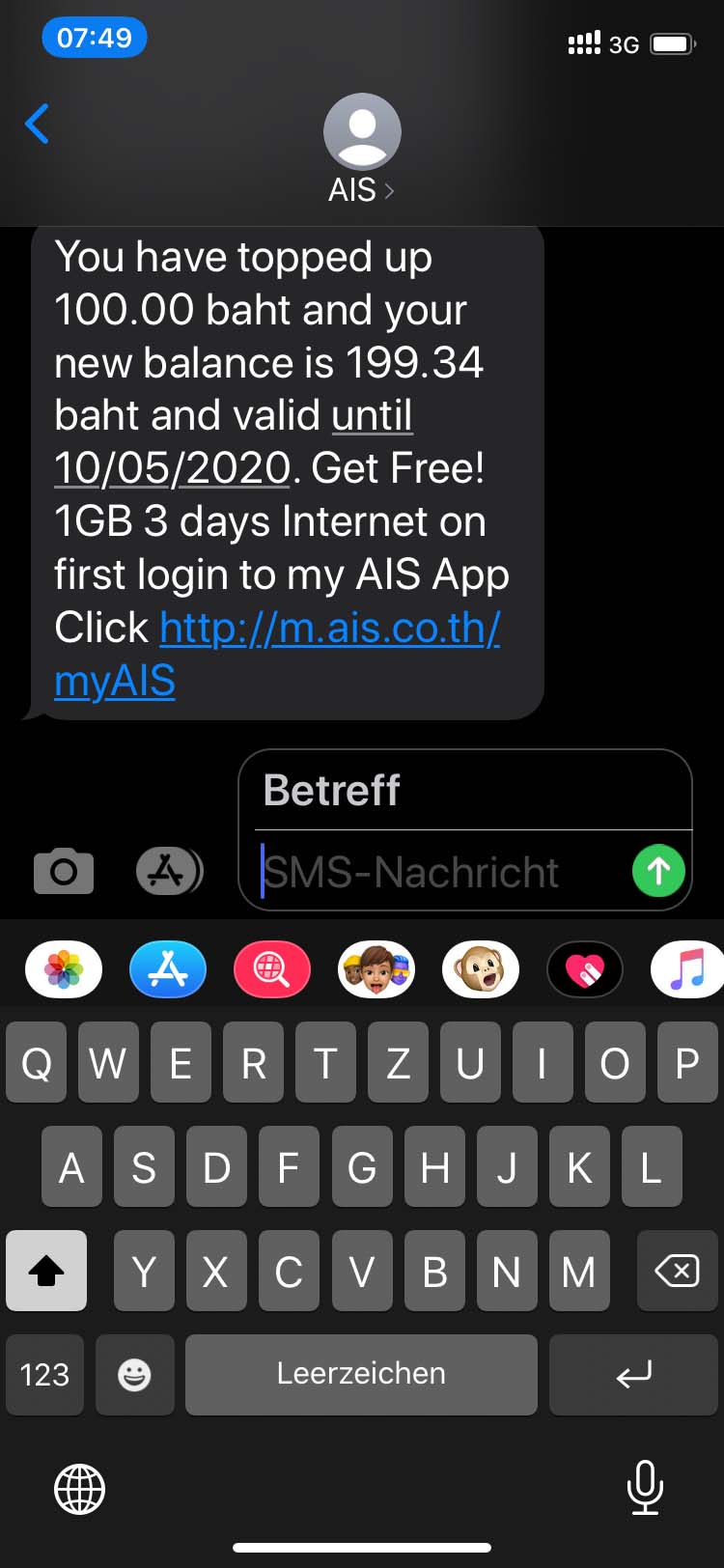
Task: Open the App Store in the app strip
Action: click(x=168, y=969)
